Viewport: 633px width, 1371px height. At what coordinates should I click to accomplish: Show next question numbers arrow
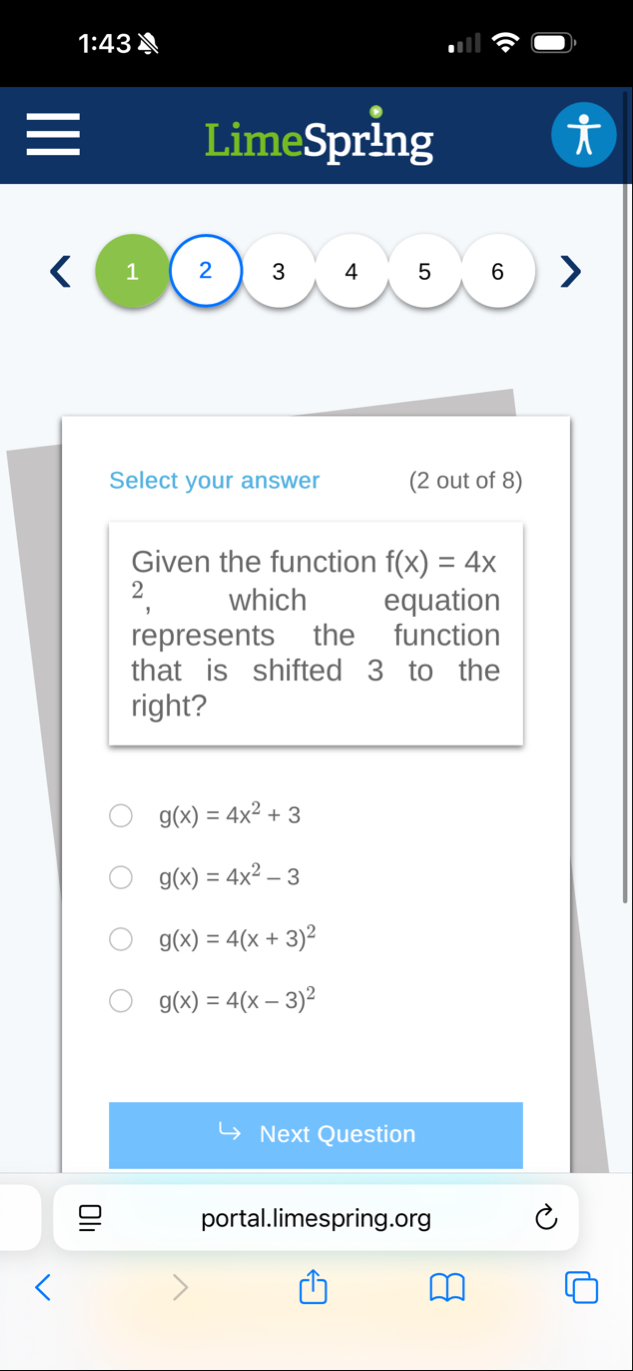click(x=570, y=271)
